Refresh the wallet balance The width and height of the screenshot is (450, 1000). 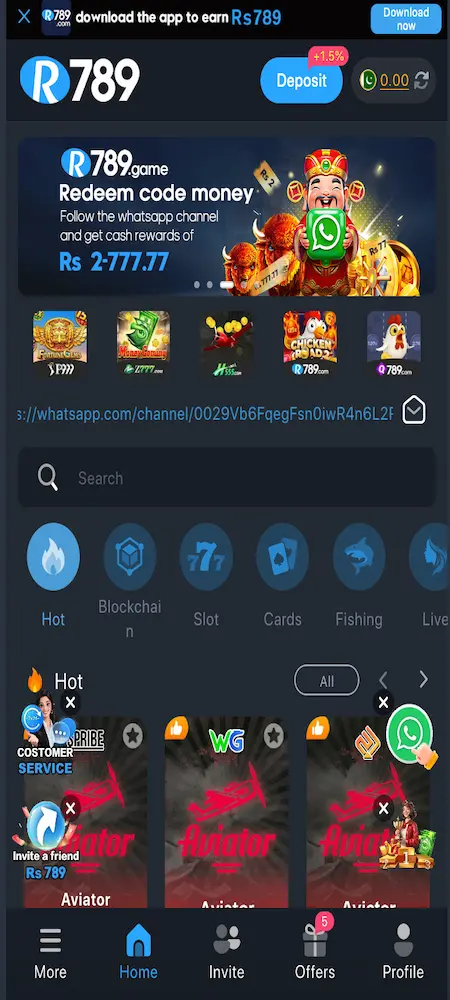[x=421, y=80]
